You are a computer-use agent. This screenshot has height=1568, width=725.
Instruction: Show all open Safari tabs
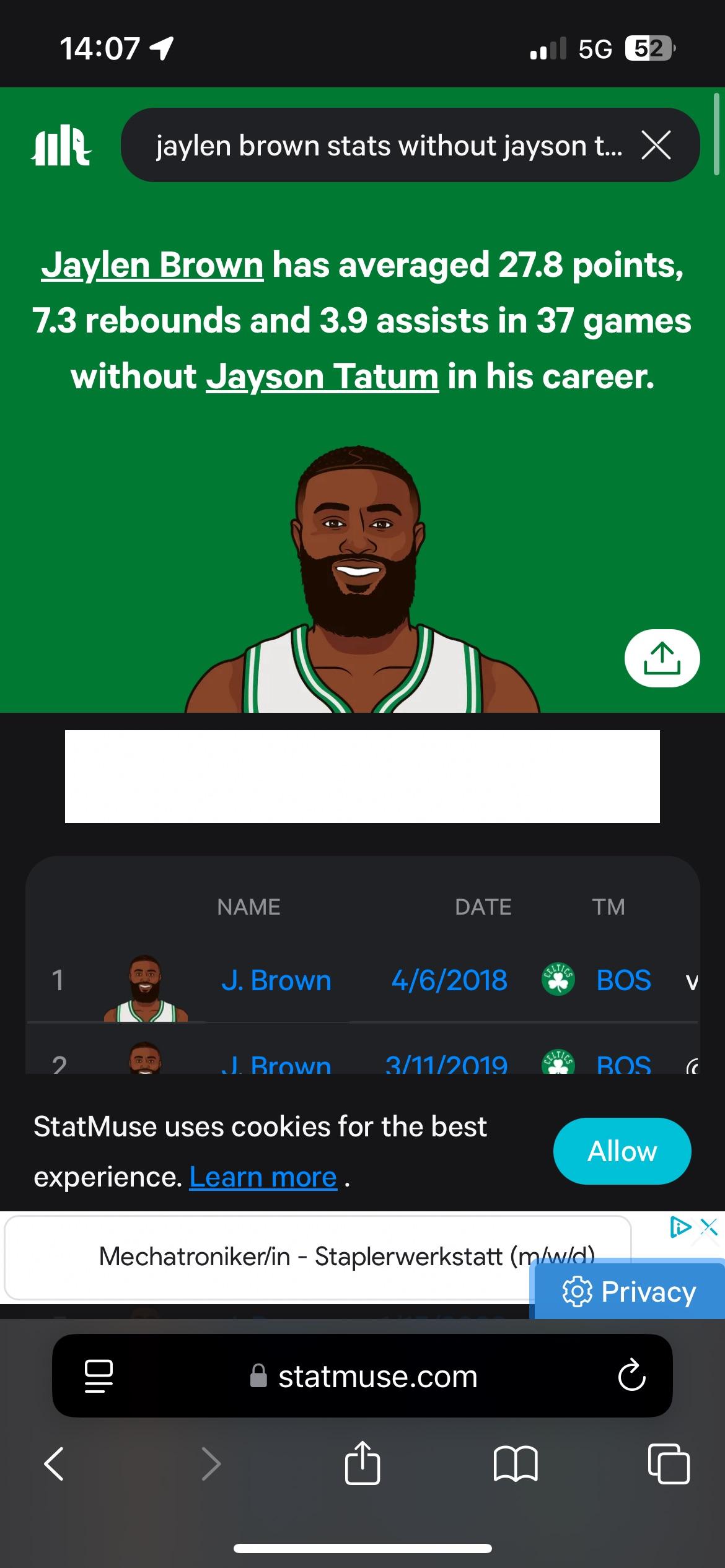(x=668, y=1464)
